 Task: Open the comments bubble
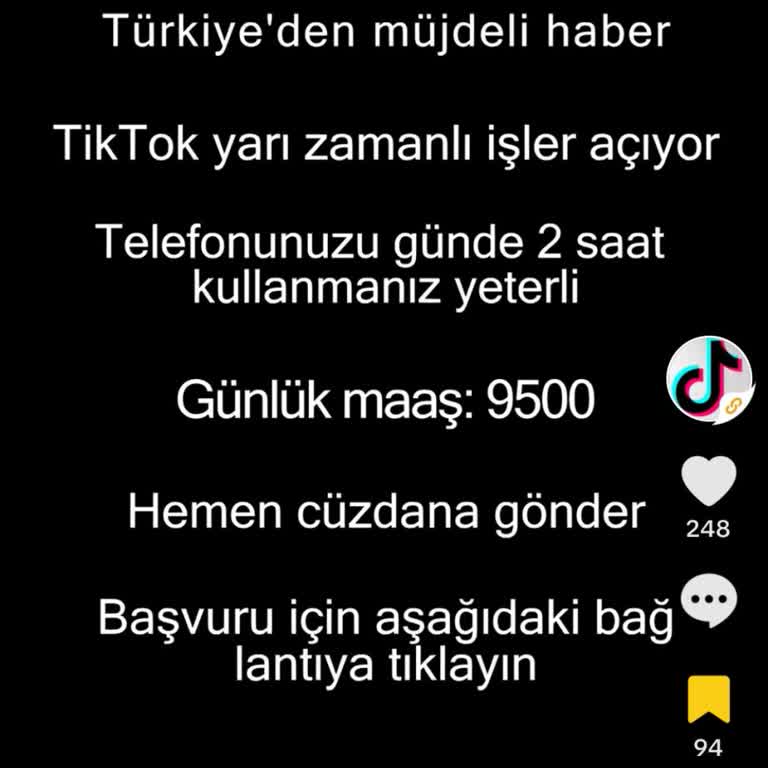709,602
